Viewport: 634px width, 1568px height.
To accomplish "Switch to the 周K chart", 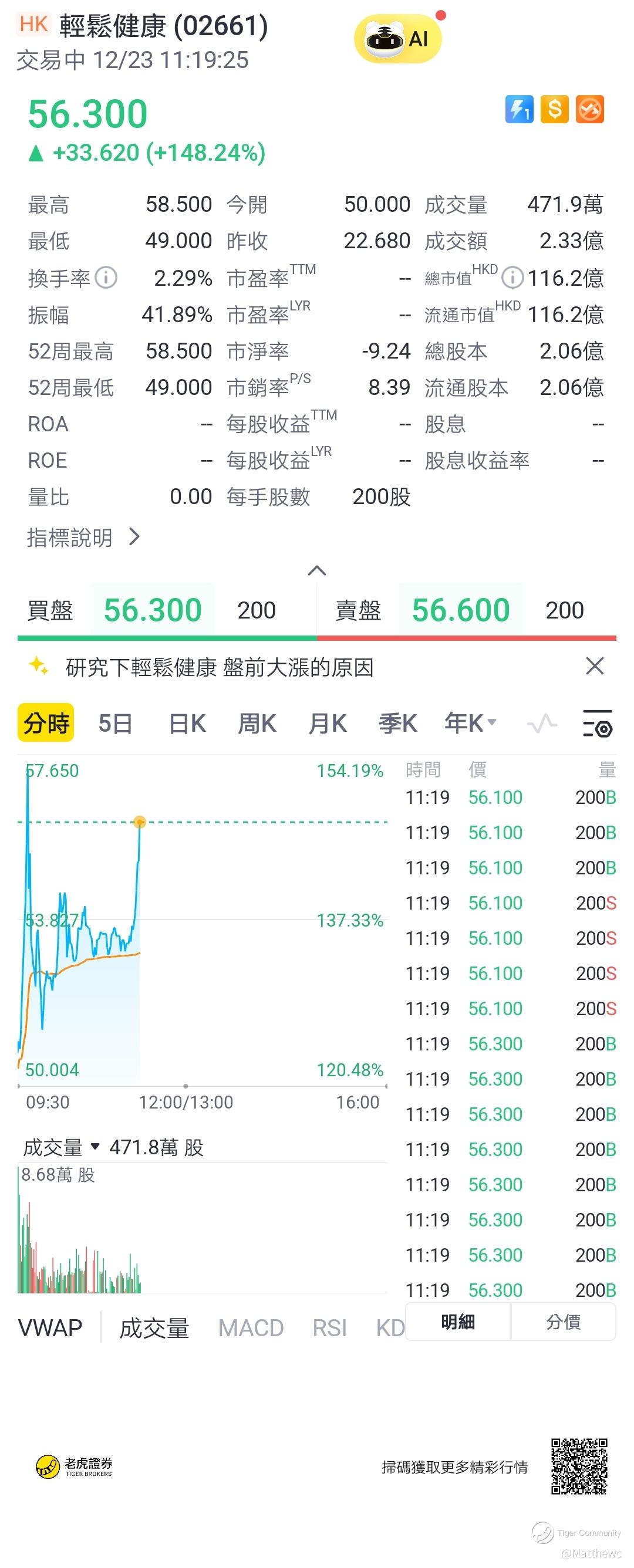I will [257, 724].
